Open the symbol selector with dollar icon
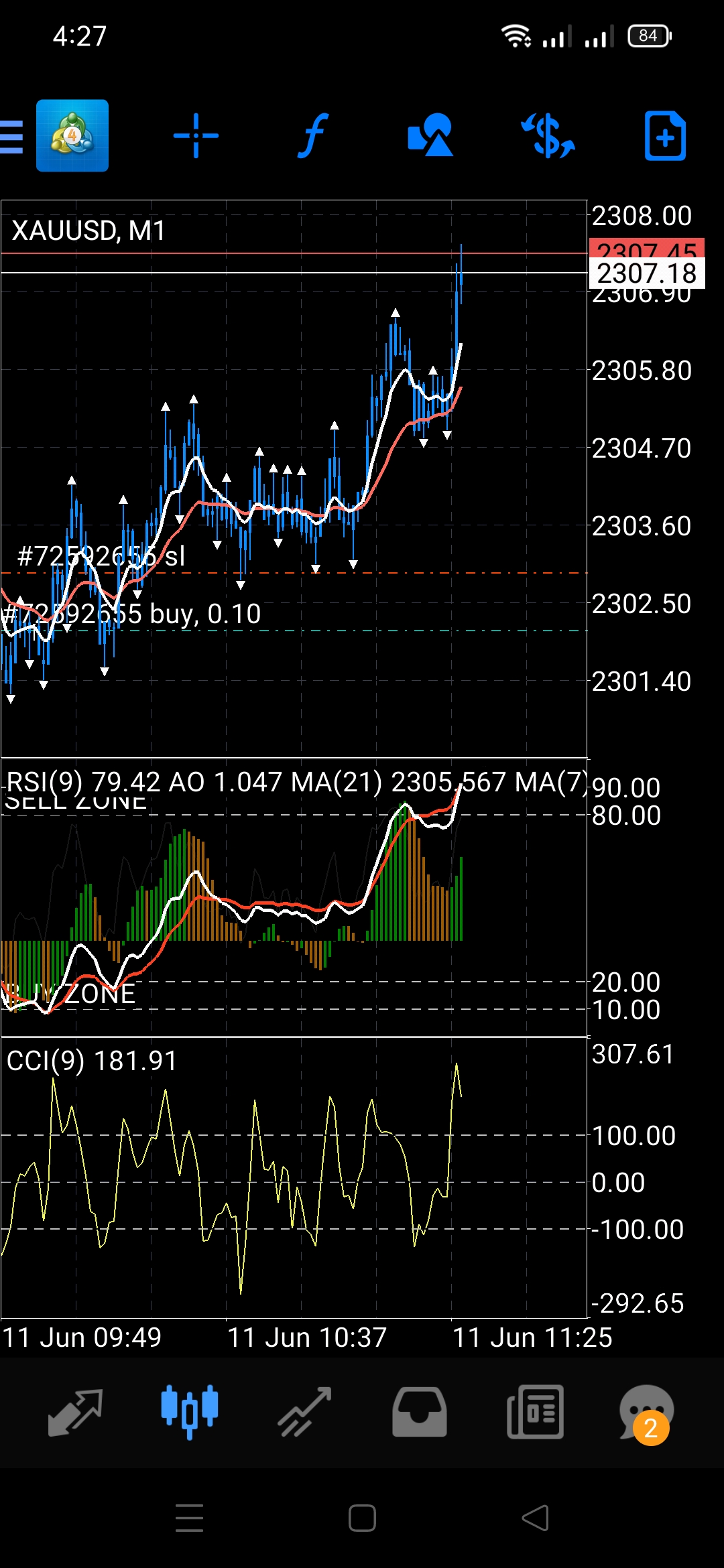This screenshot has width=724, height=1568. (x=548, y=136)
